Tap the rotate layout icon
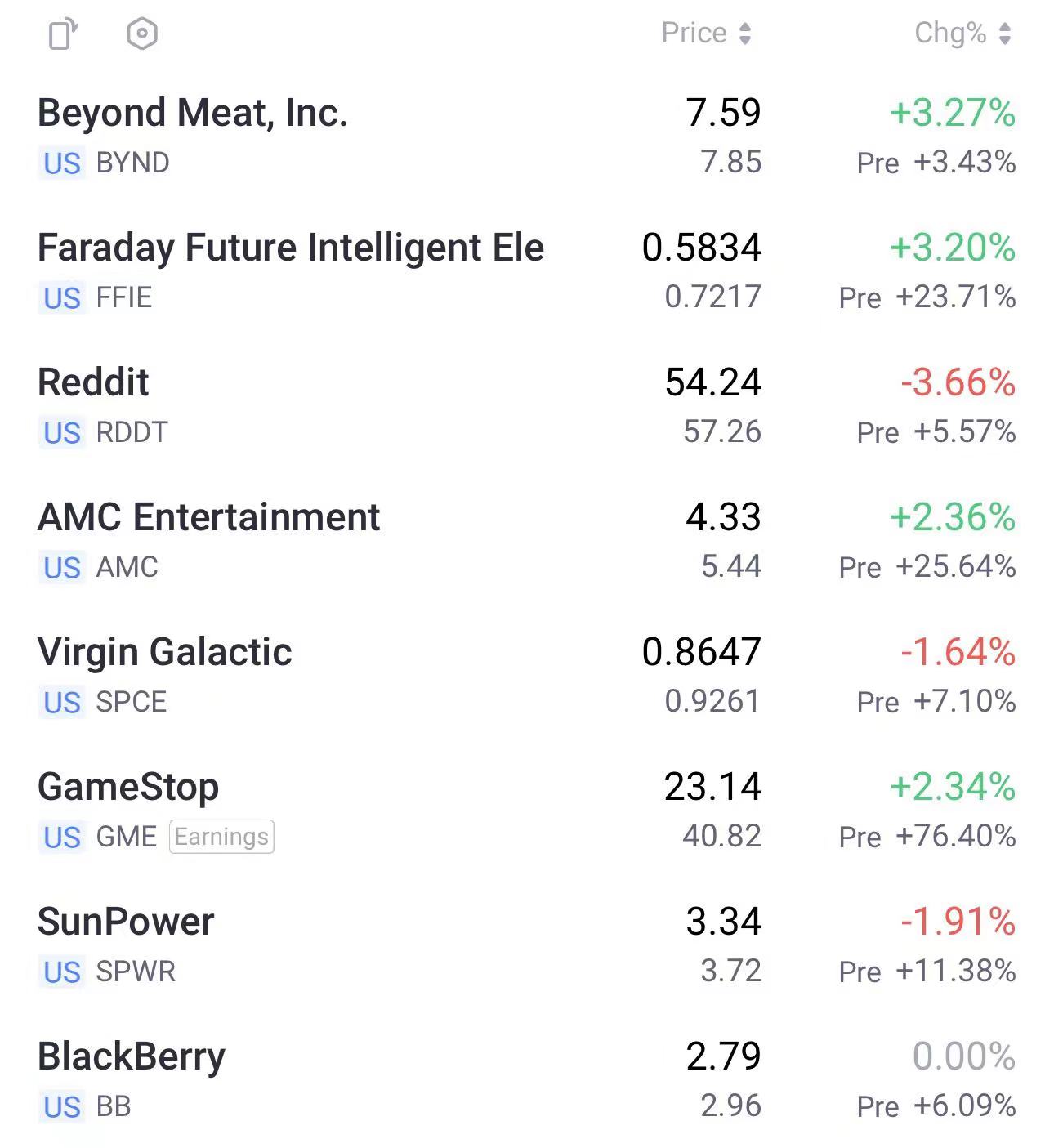Screen dimensions: 1054x1148 (x=63, y=34)
